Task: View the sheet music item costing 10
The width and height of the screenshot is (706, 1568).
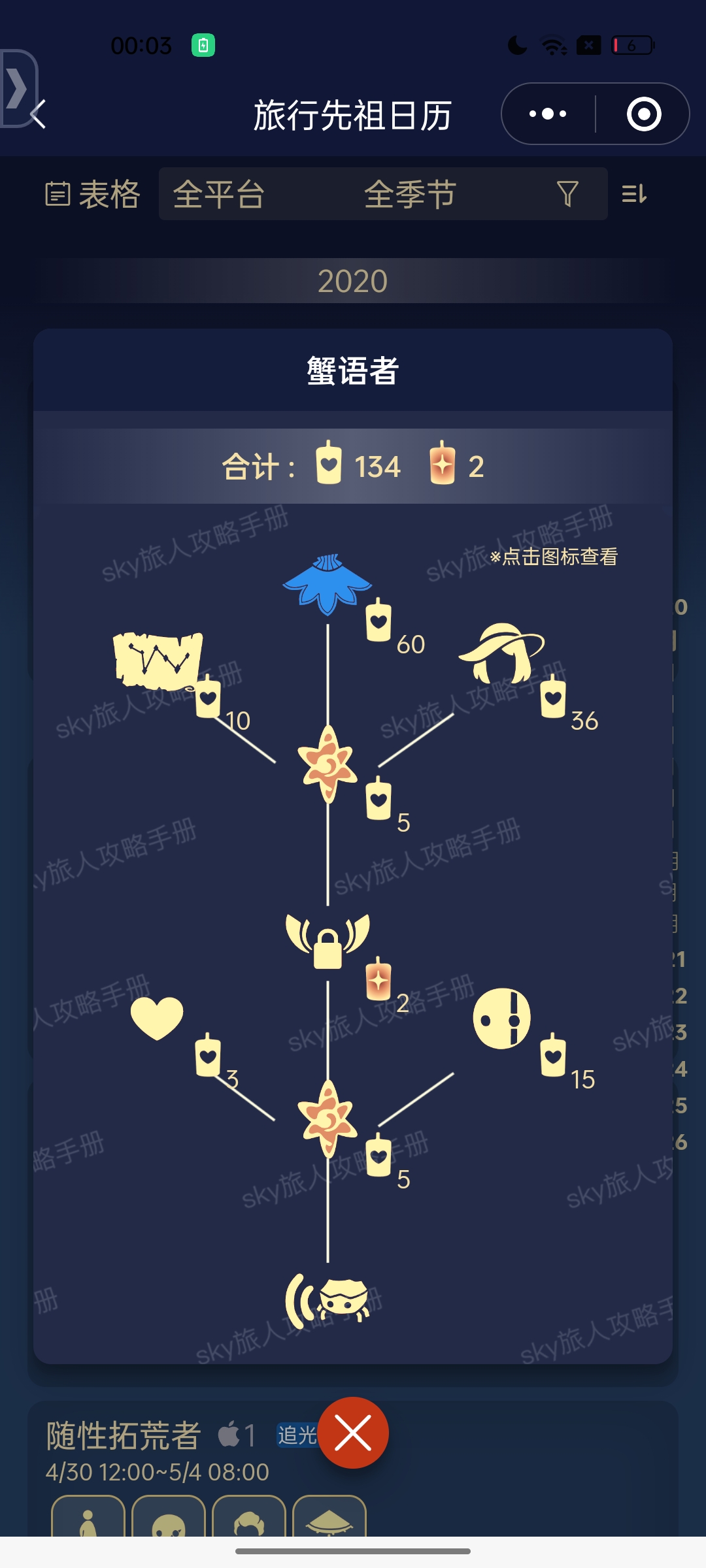Action: click(x=158, y=661)
